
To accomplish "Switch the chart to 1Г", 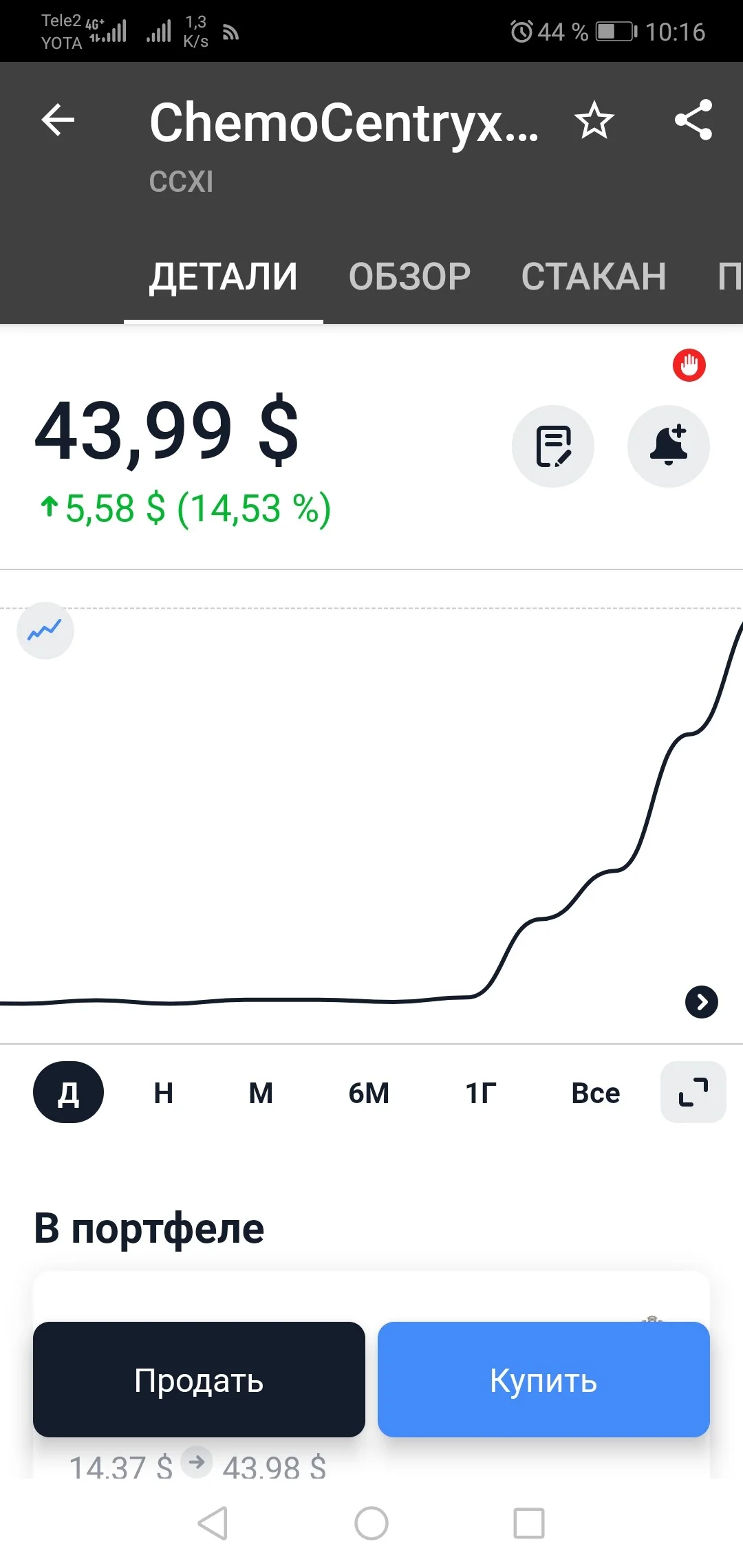I will click(481, 1093).
